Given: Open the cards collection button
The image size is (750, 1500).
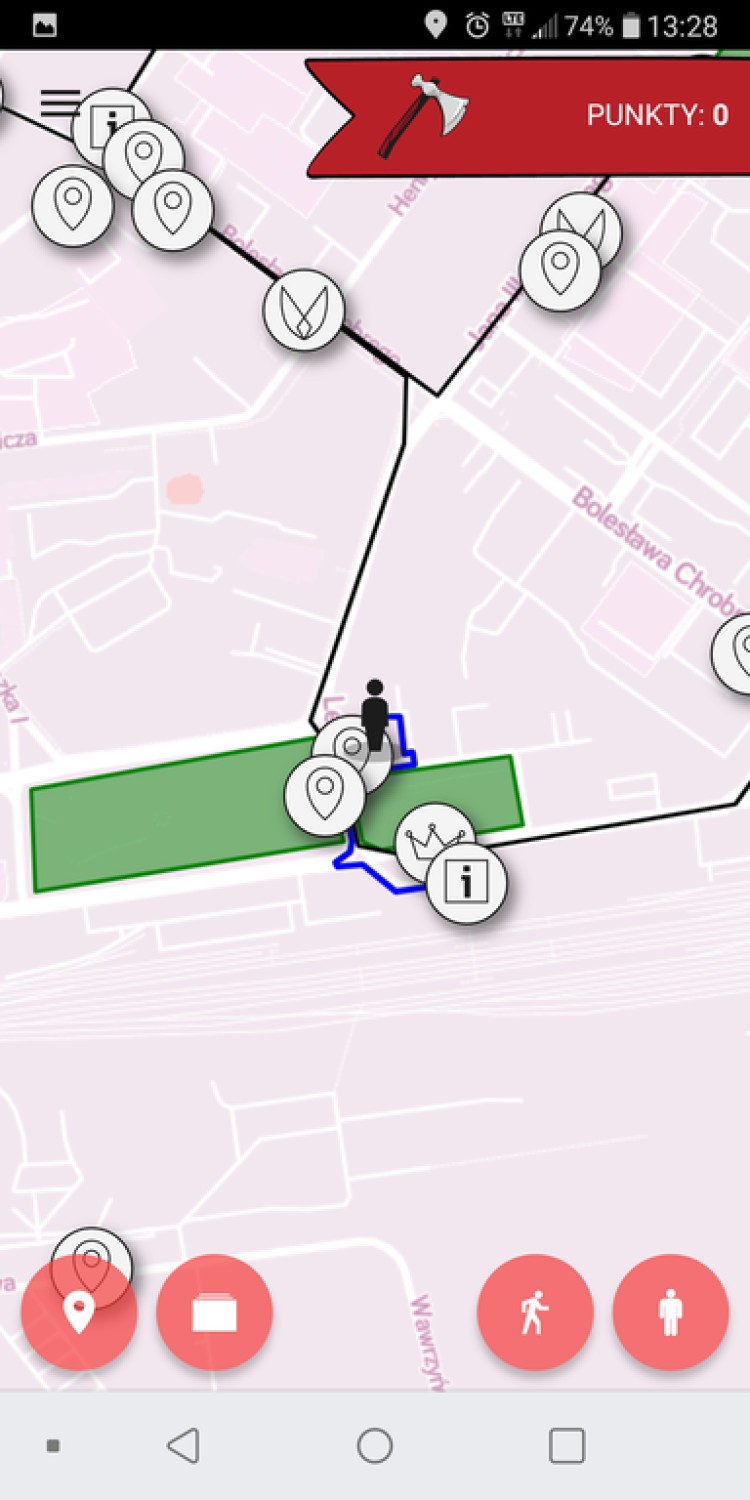Looking at the screenshot, I should pos(214,1313).
